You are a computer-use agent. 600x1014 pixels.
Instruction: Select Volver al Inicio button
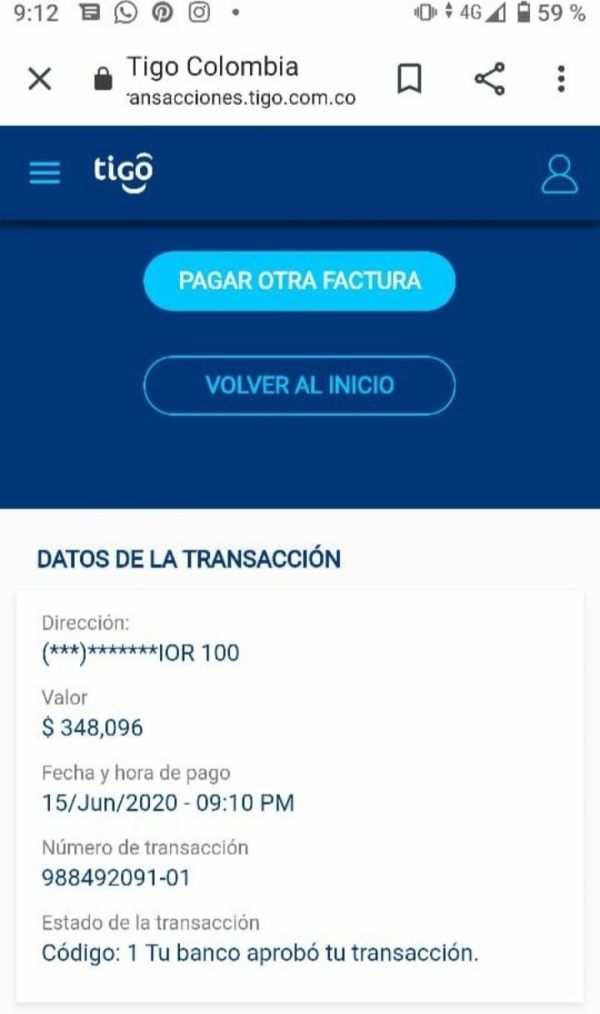point(300,385)
